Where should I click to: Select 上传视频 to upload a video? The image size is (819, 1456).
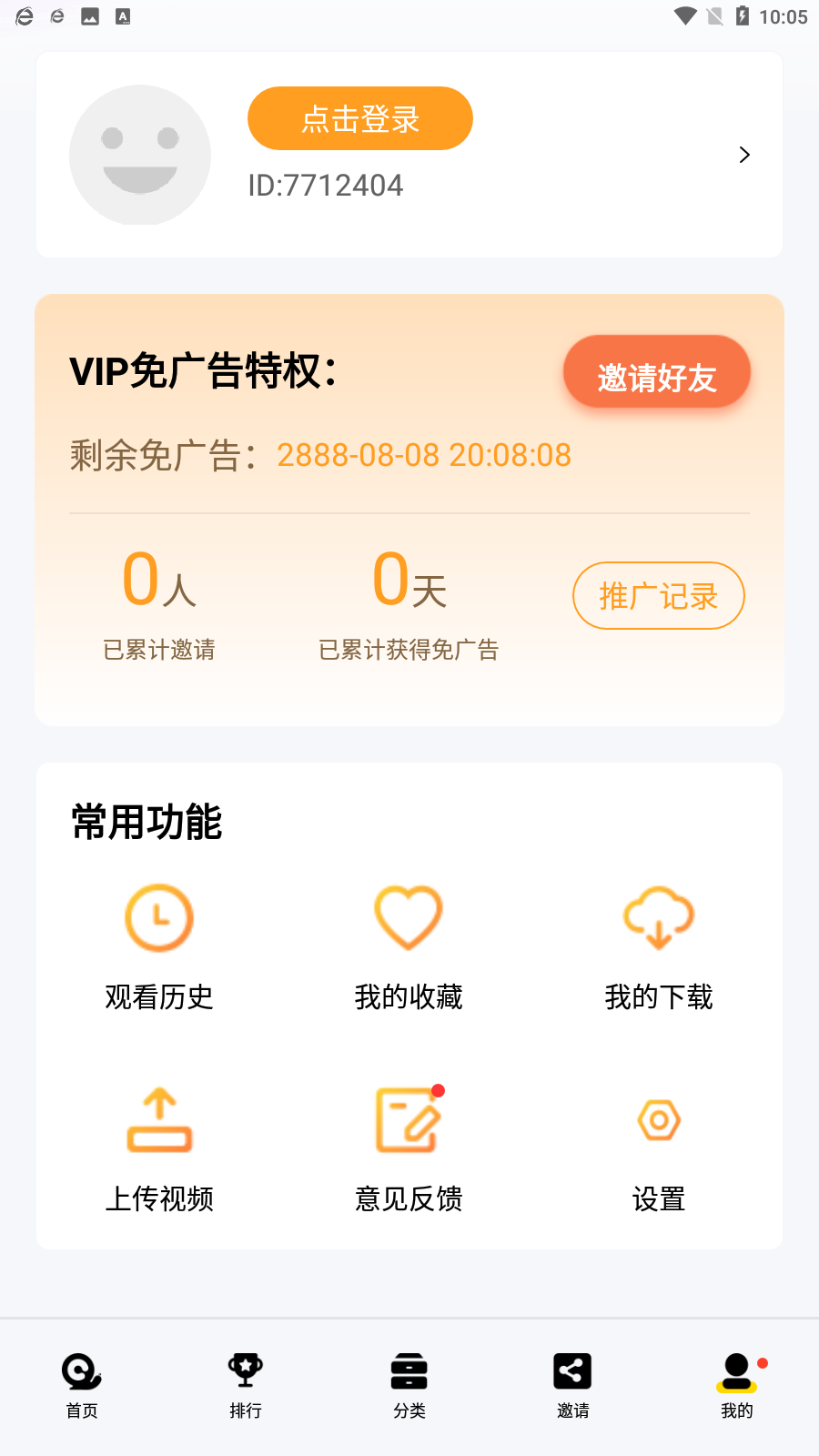[x=159, y=1147]
